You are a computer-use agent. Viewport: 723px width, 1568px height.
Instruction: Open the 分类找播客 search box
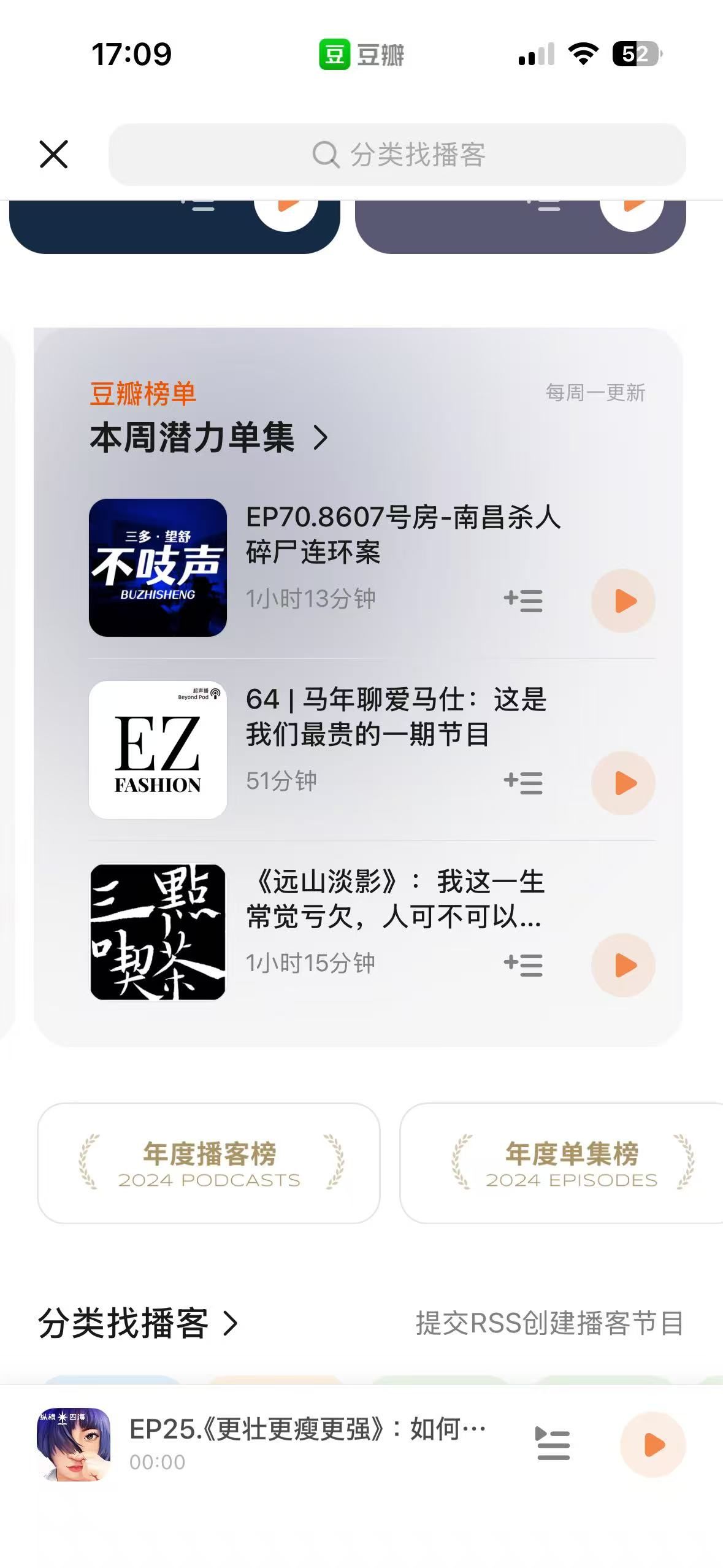[397, 155]
